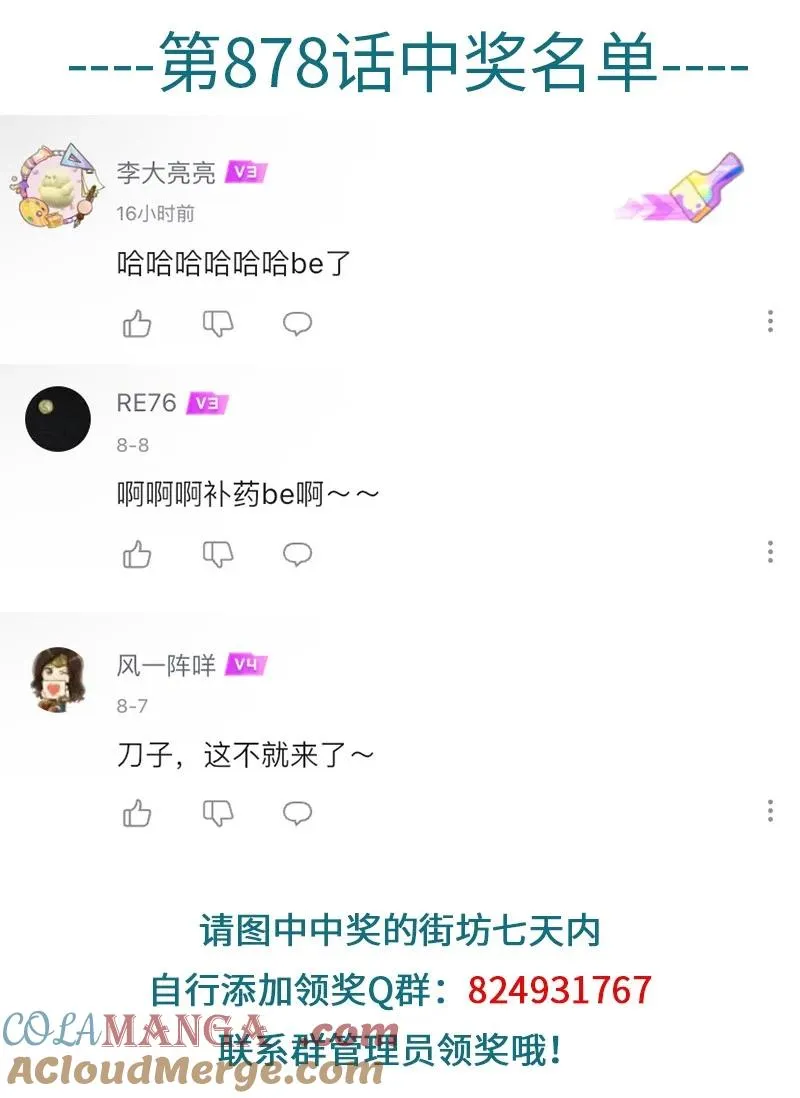The width and height of the screenshot is (800, 1098).
Task: Click the dislike icon under 李大亮亮's comment
Action: (218, 322)
